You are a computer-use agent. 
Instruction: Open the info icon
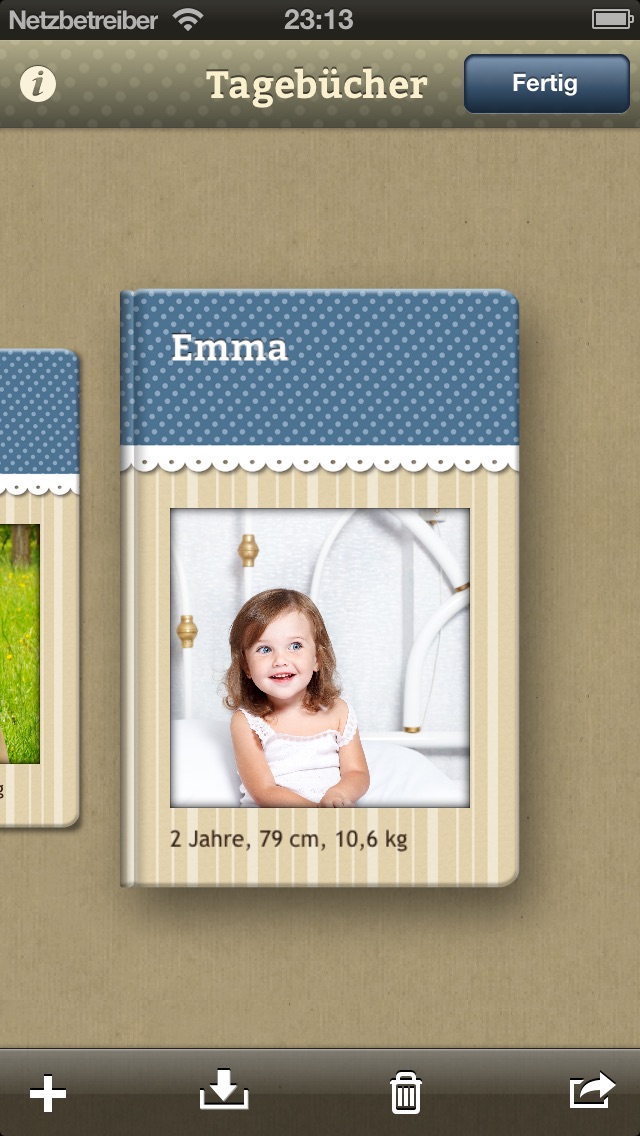click(x=38, y=84)
